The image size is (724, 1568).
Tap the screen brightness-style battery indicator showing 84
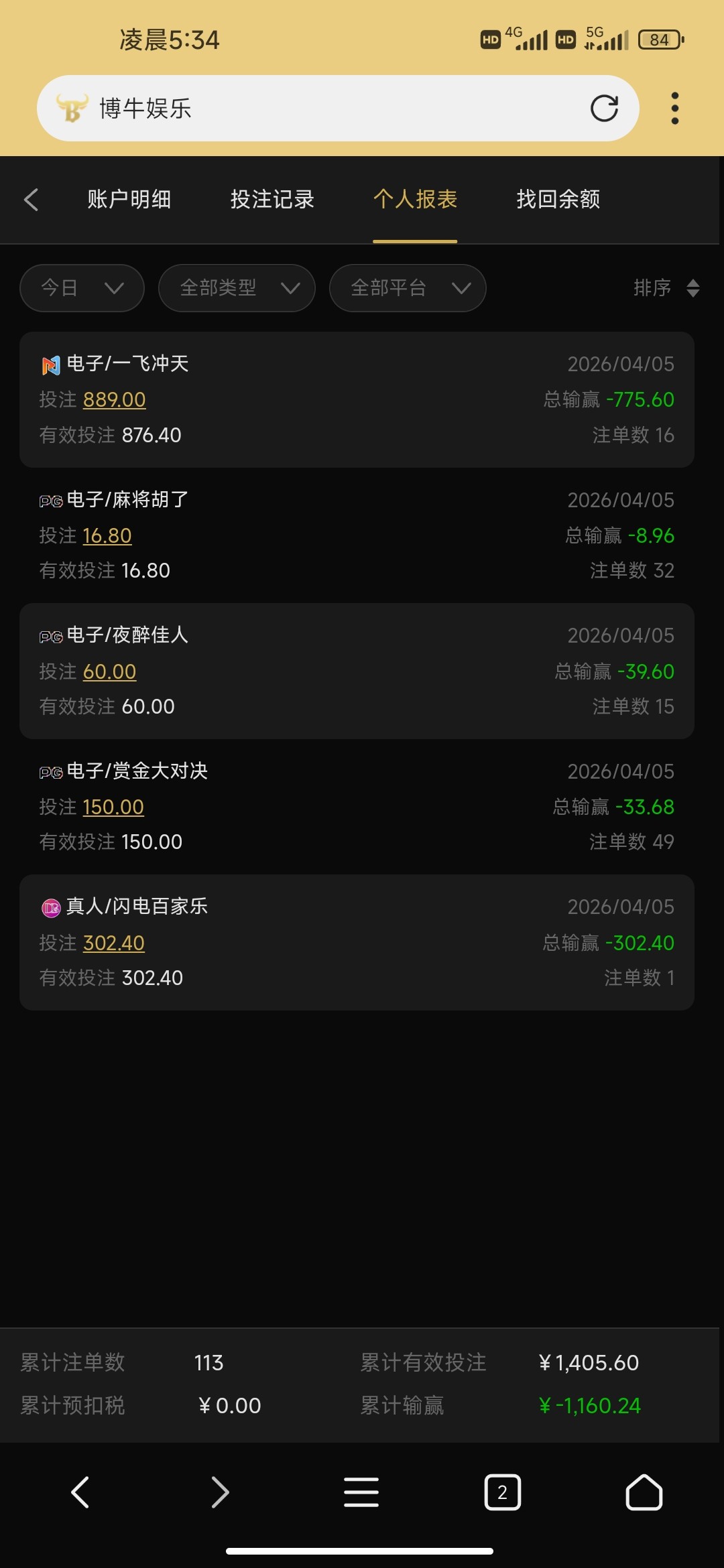coord(659,40)
